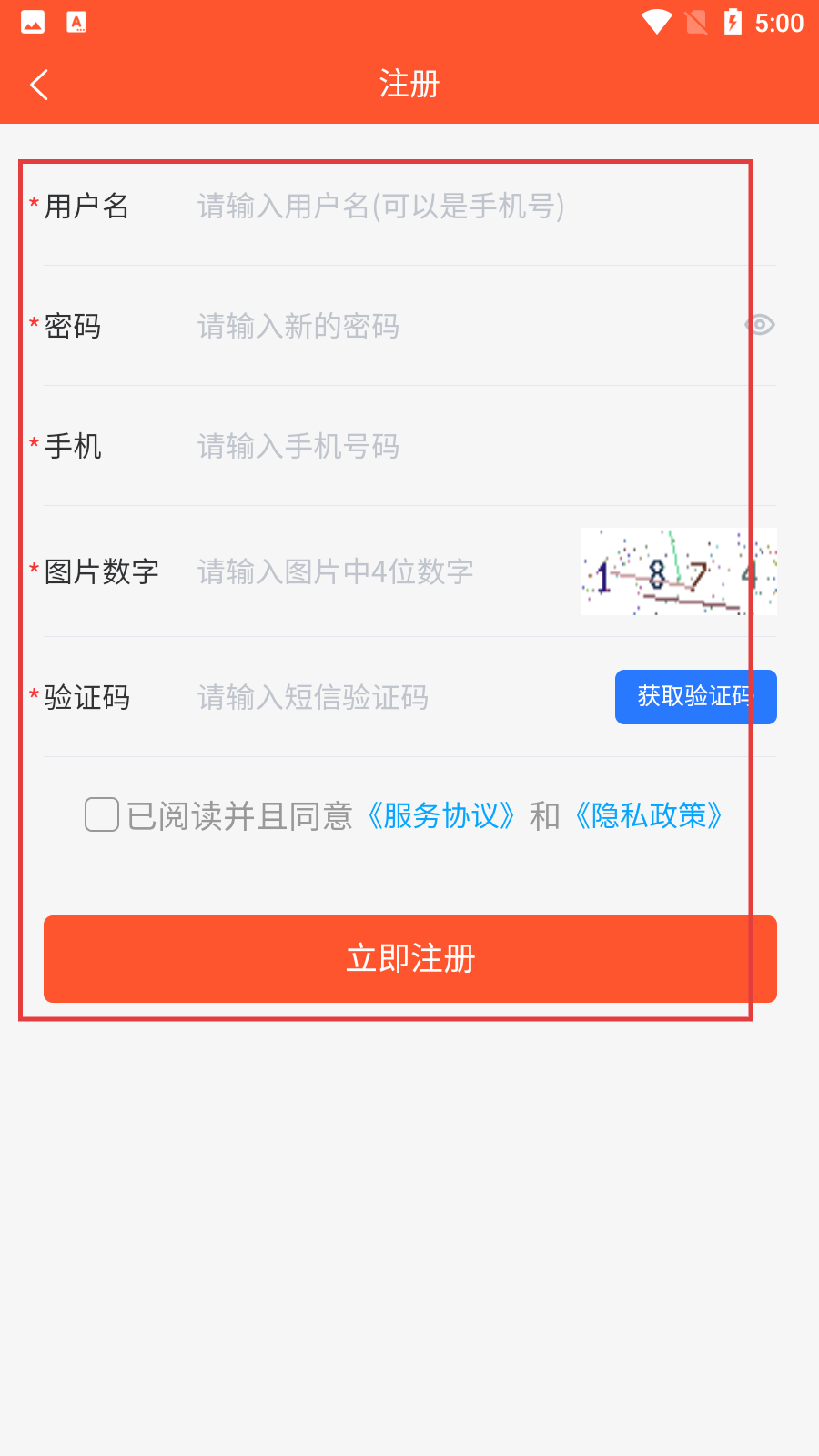Click the gallery icon in the status bar
Viewport: 819px width, 1456px height.
click(32, 22)
